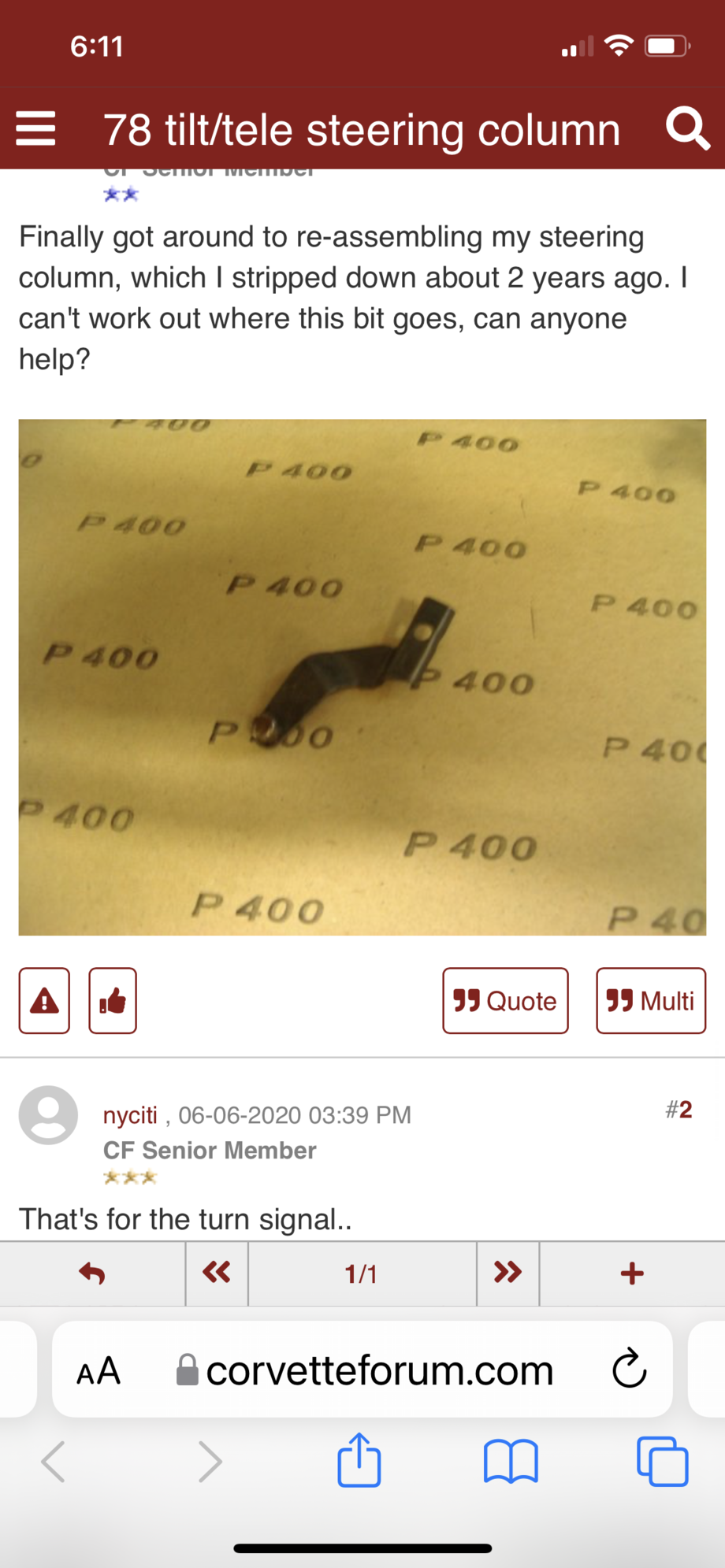
Task: Open the steering column part photo
Action: (362, 677)
